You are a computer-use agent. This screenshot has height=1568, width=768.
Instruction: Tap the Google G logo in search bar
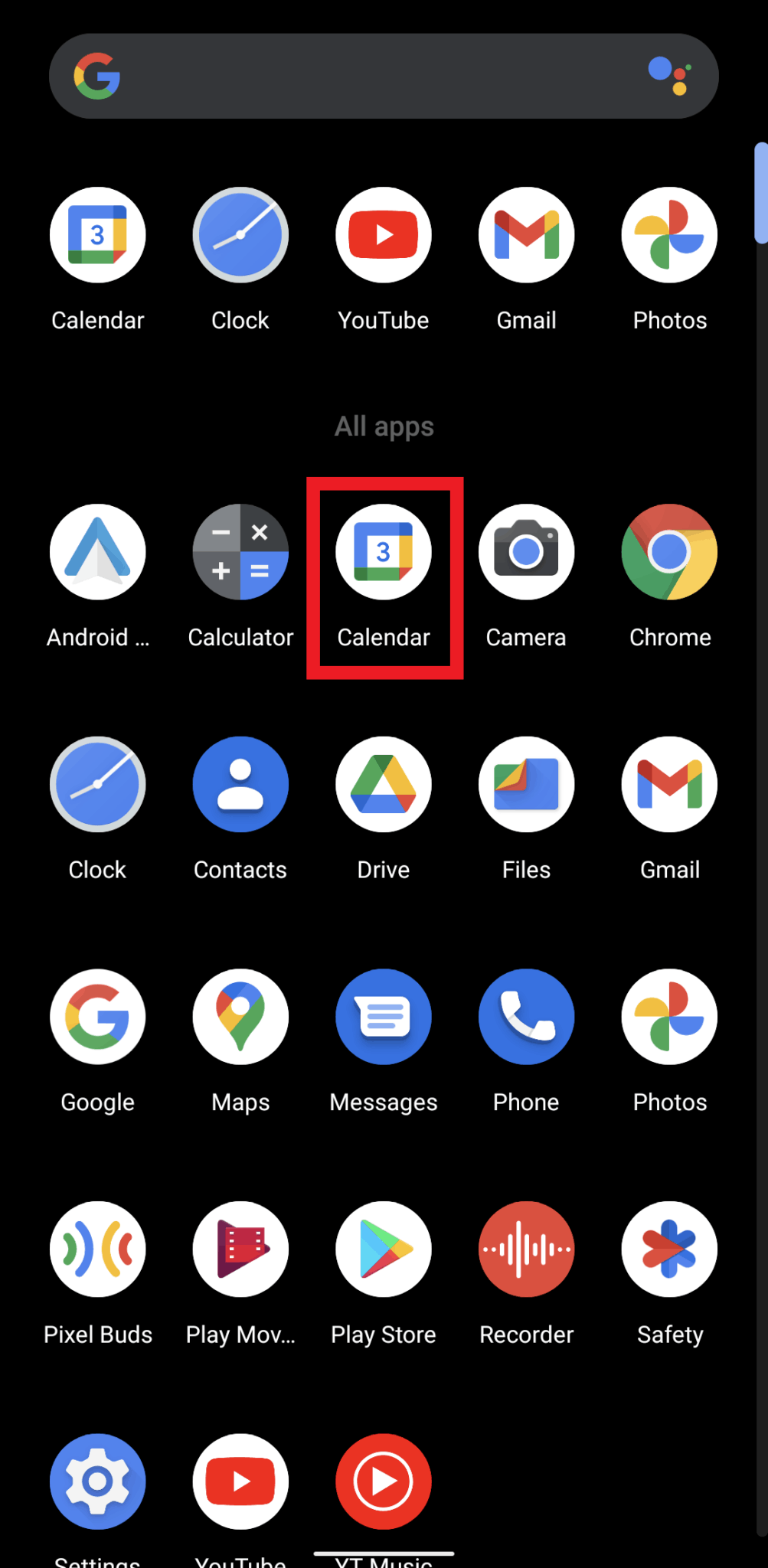(x=95, y=75)
